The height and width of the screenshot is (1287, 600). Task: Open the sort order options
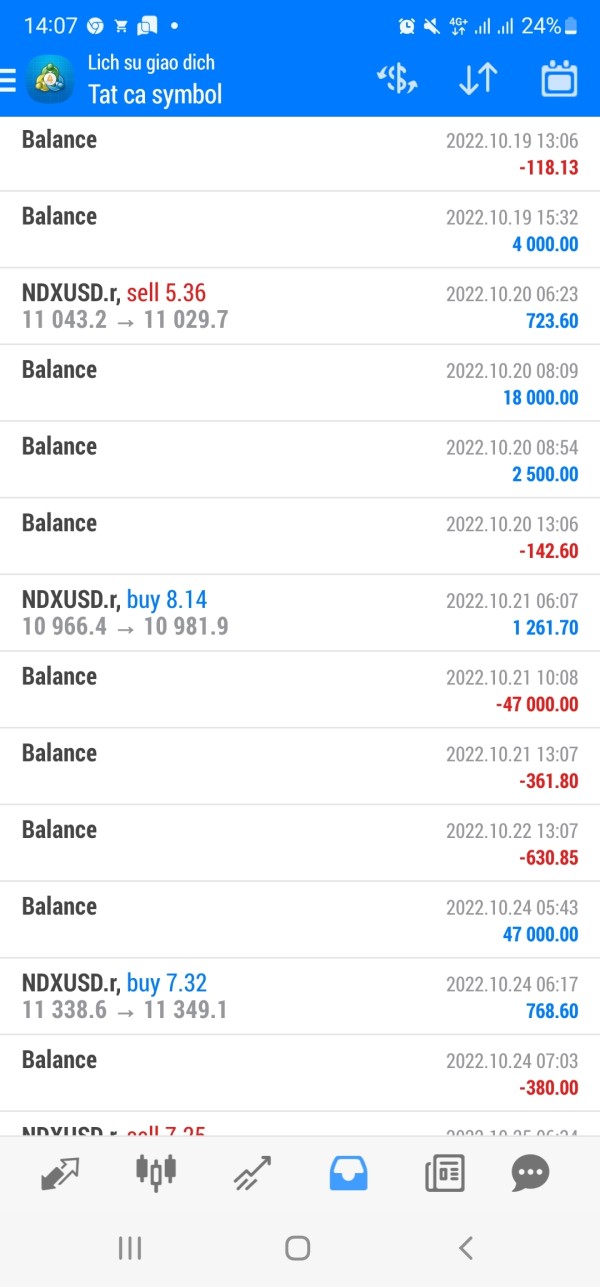tap(478, 80)
